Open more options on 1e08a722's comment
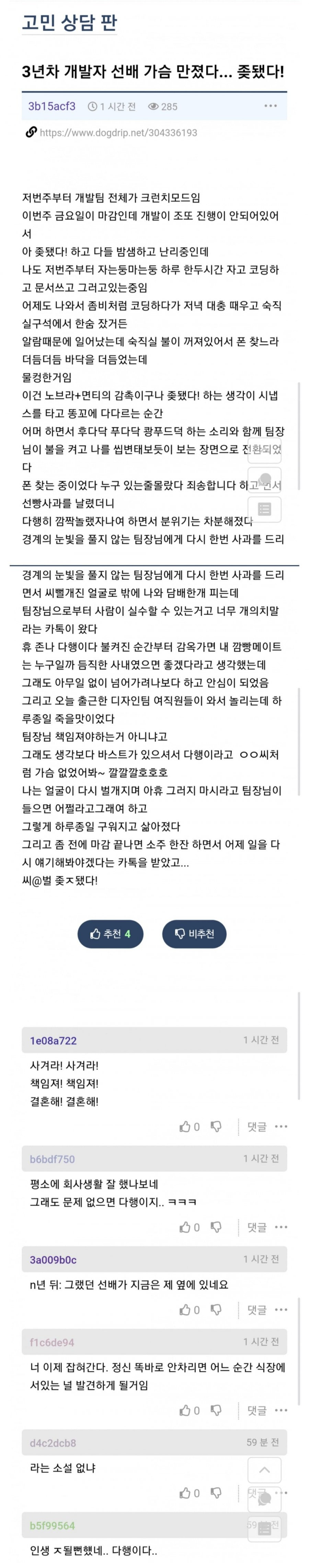The height and width of the screenshot is (1568, 309). (x=281, y=1127)
